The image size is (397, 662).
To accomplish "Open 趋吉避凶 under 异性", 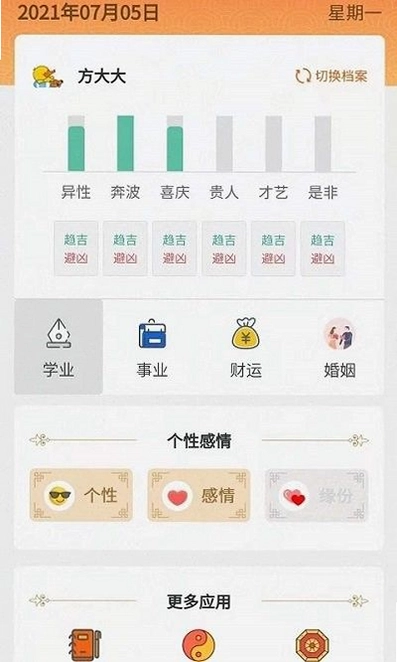I will 76,249.
